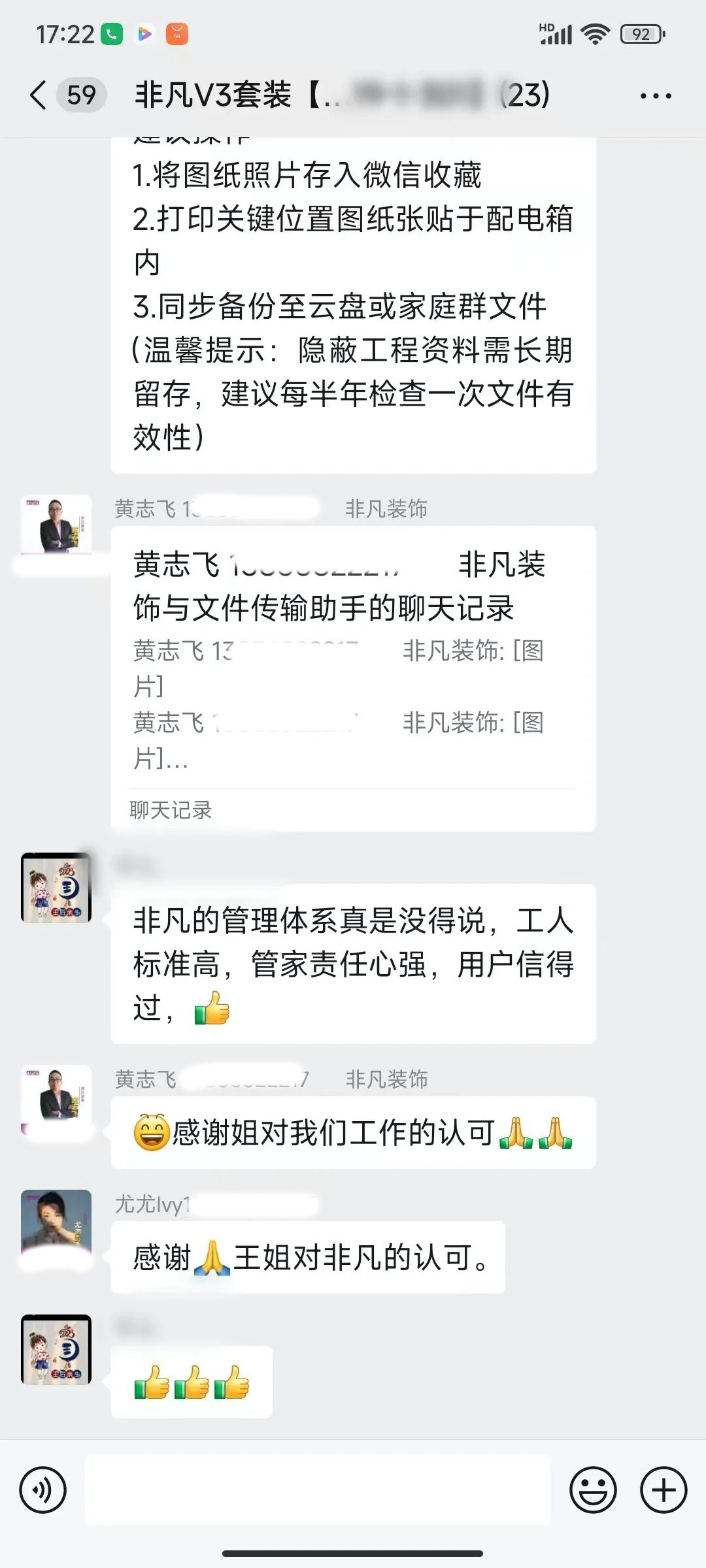View 黄志飞's avatar beside thanks message
The width and height of the screenshot is (706, 1568).
(x=56, y=1099)
